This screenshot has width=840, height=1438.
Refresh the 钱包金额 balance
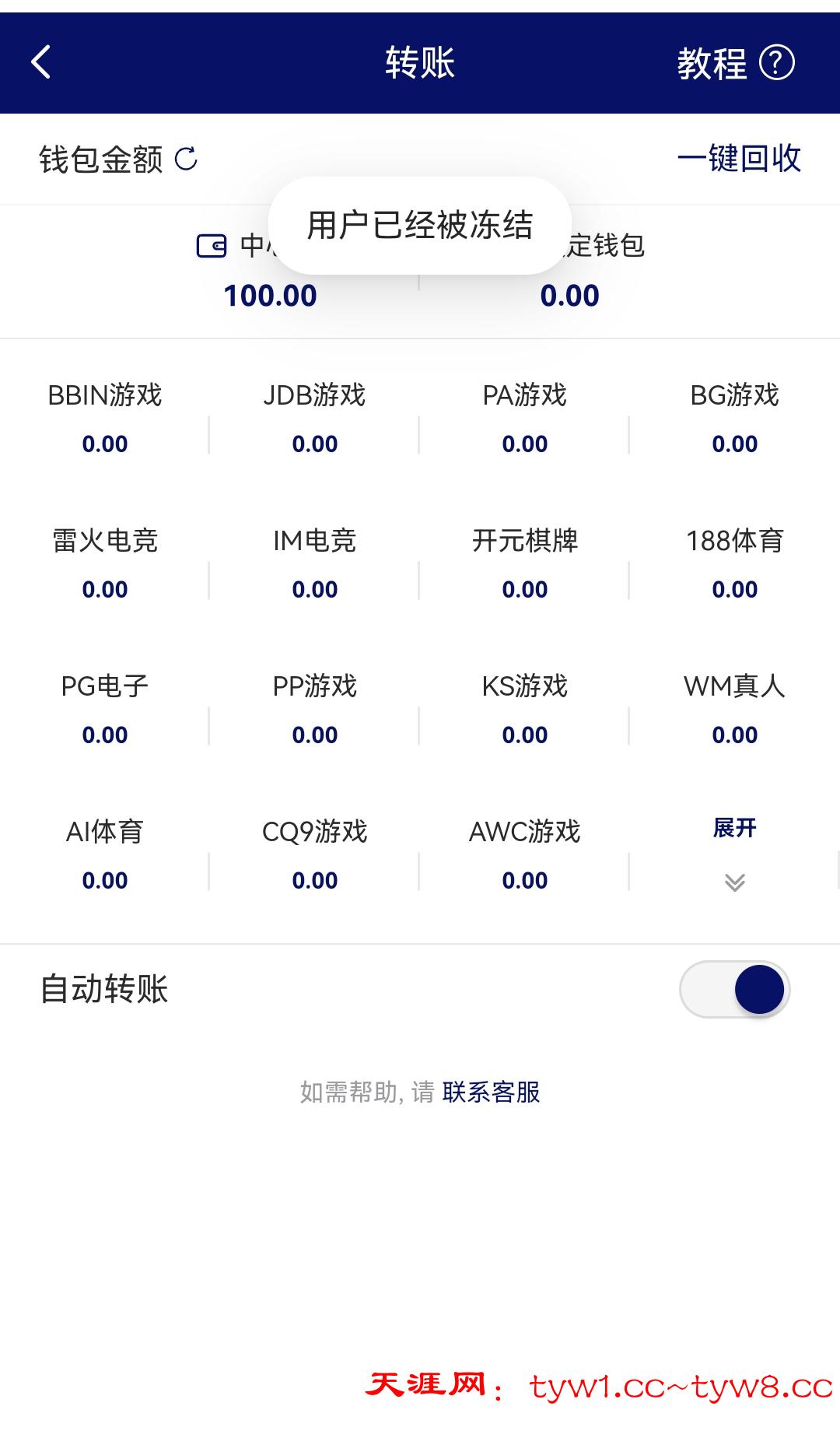pos(186,159)
